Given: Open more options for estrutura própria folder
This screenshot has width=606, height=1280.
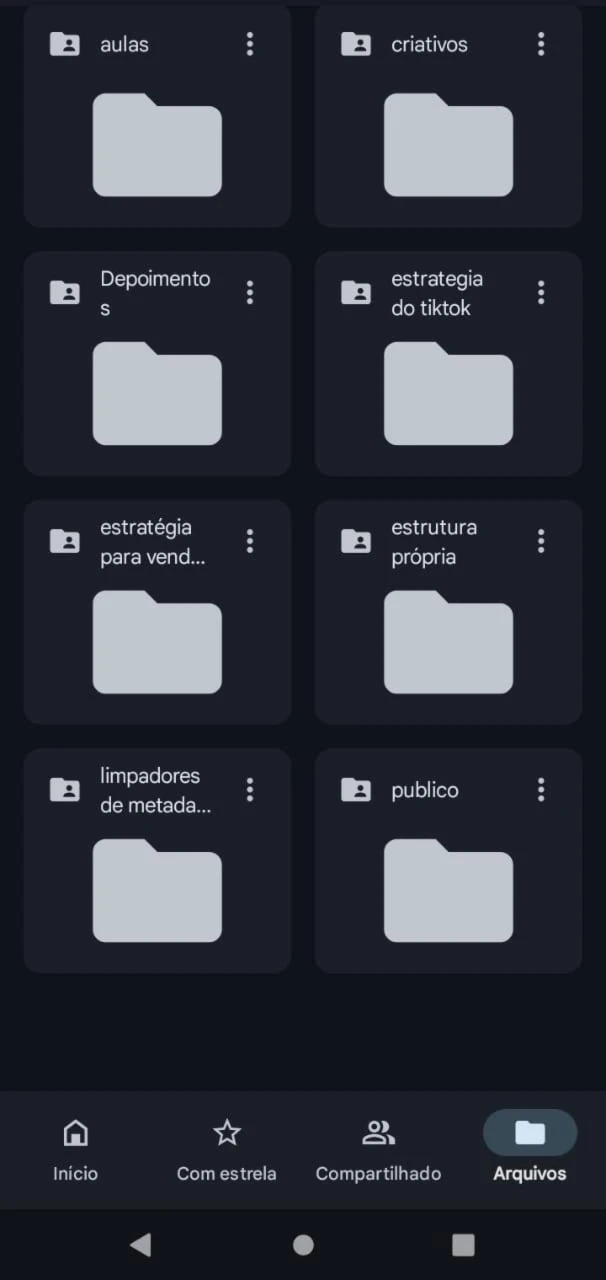Looking at the screenshot, I should coord(541,541).
